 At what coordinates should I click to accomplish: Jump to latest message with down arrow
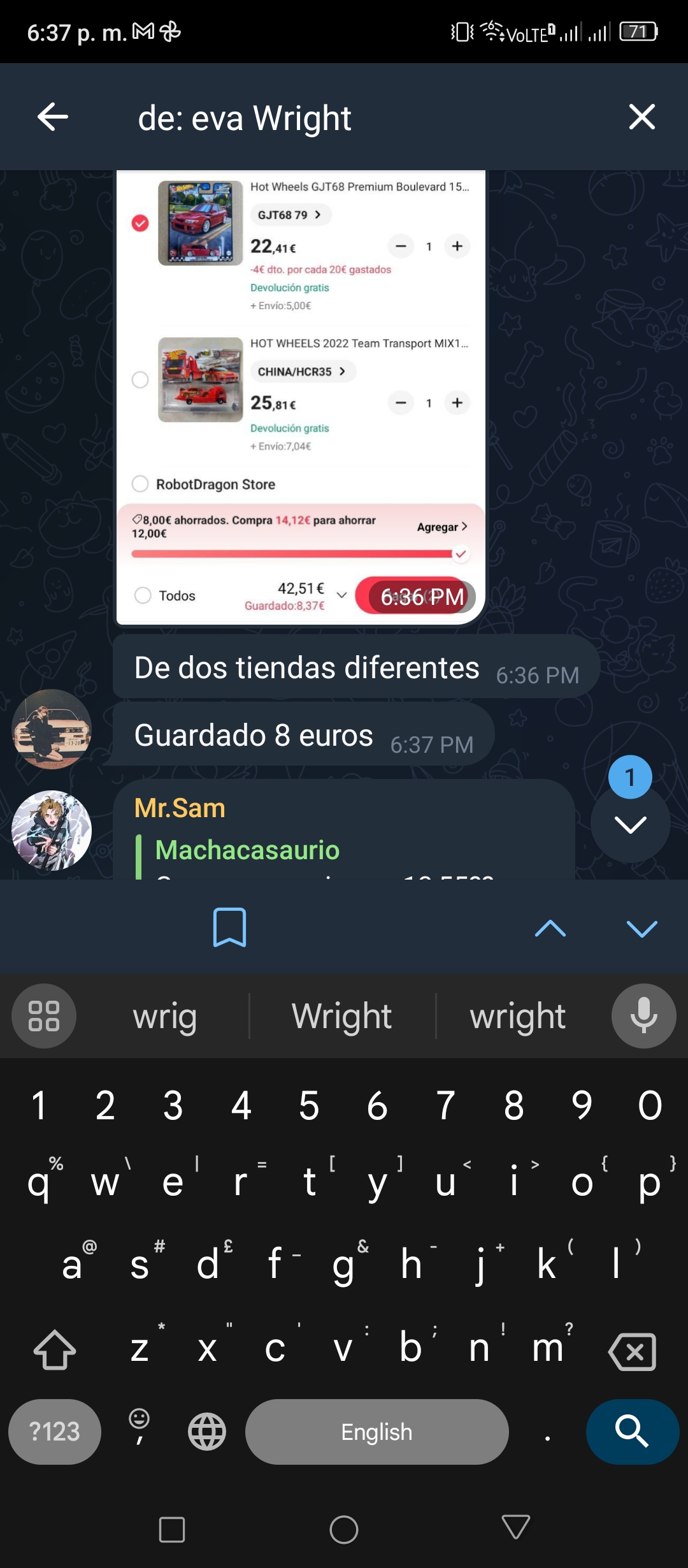click(x=630, y=824)
